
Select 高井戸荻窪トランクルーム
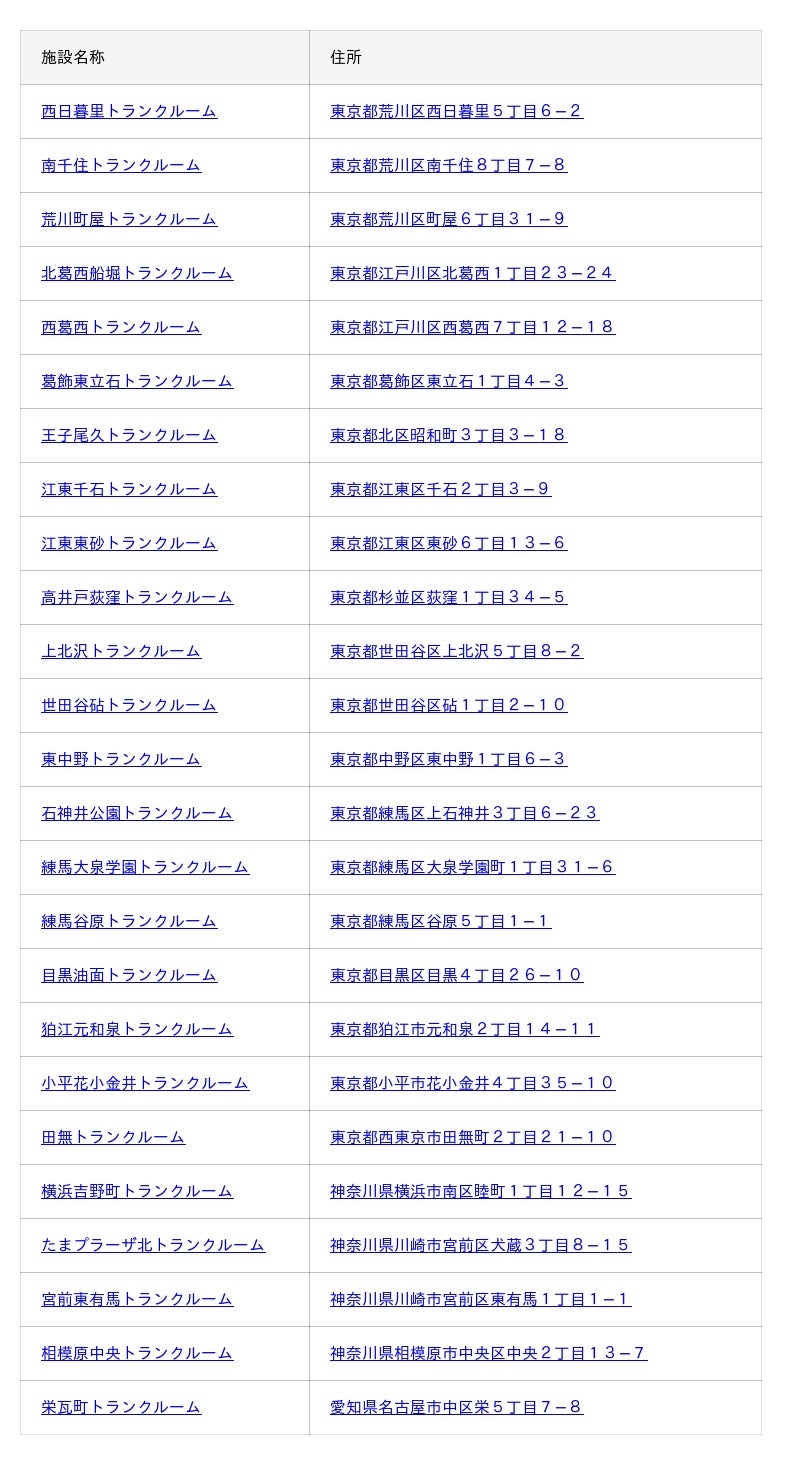pos(137,597)
